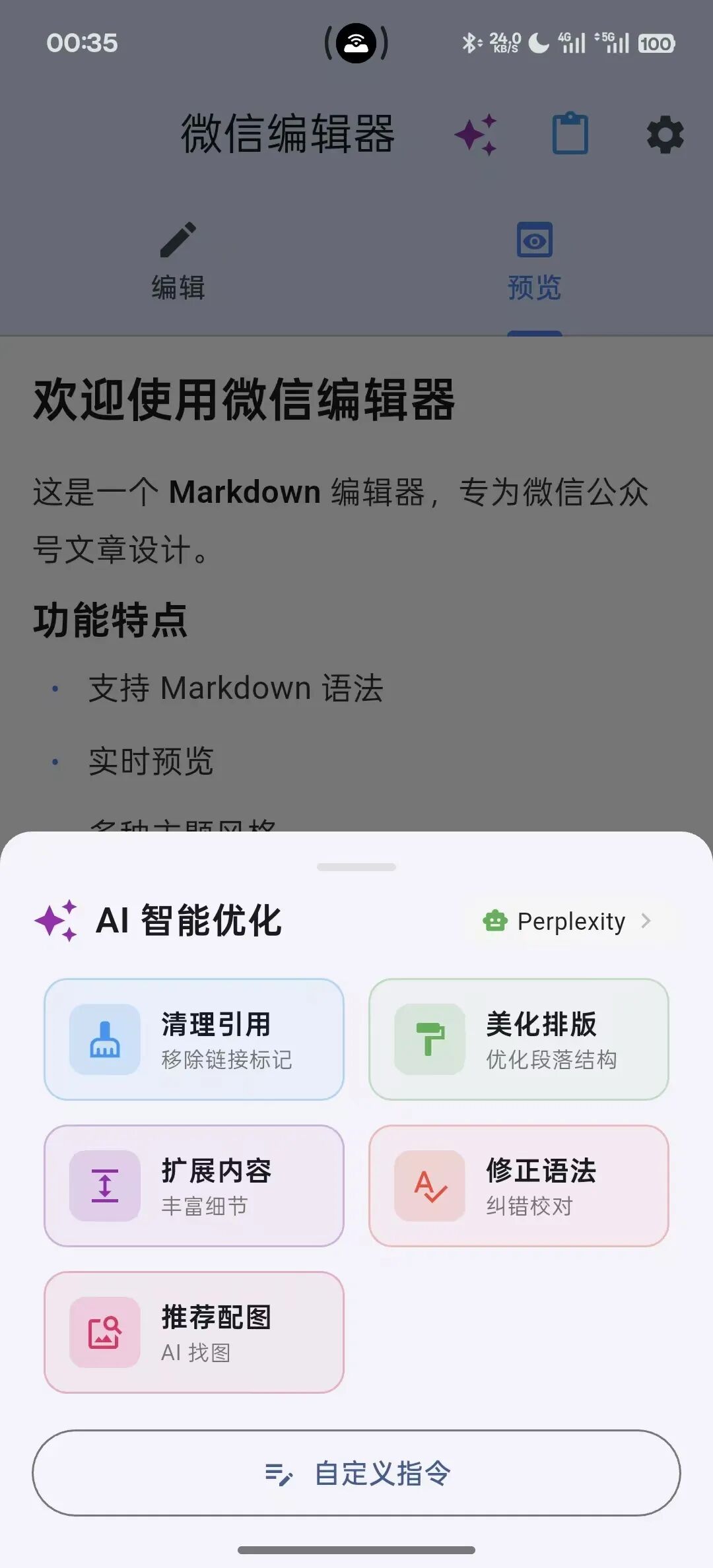Open 推荐配图 AI image finder
The height and width of the screenshot is (1568, 713).
pos(194,1332)
